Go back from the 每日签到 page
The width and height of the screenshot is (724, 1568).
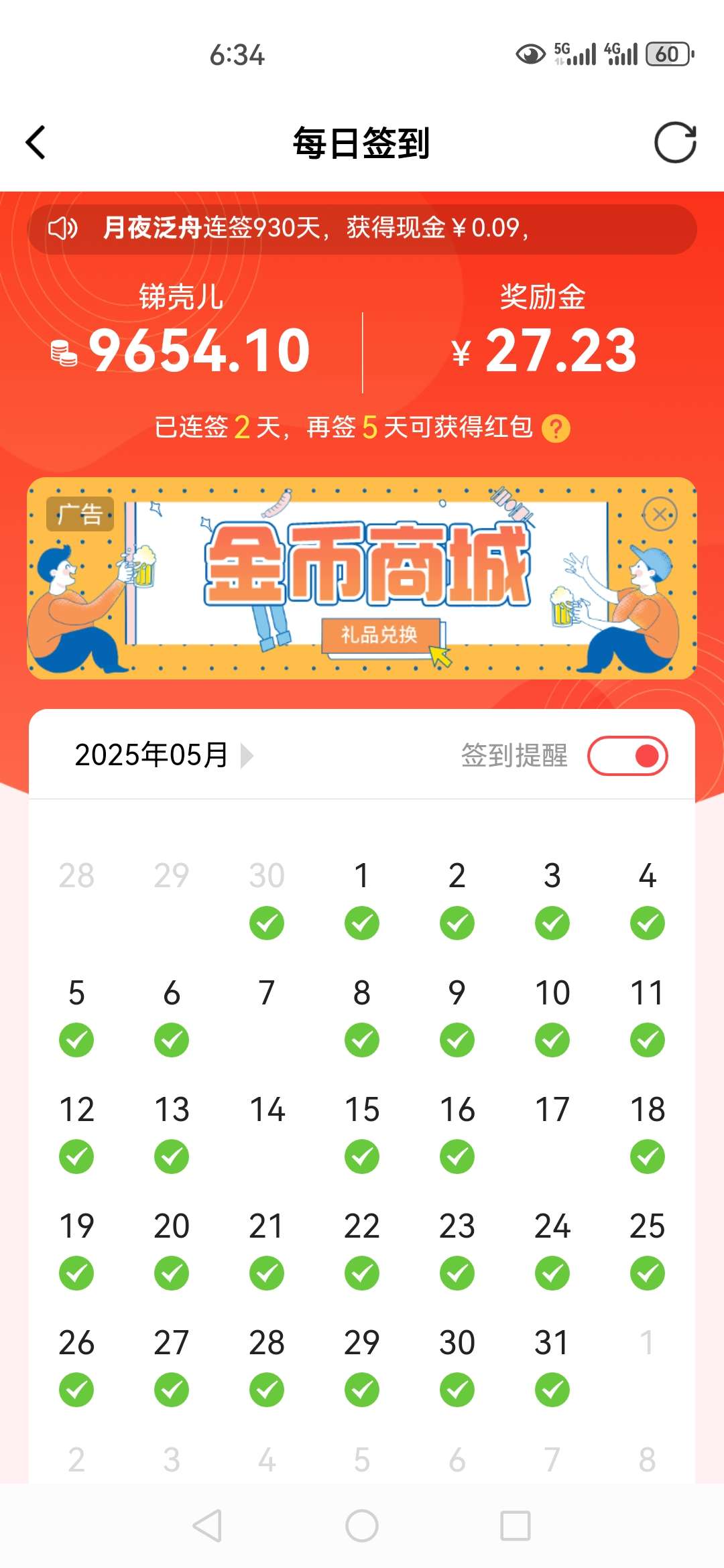pos(36,143)
